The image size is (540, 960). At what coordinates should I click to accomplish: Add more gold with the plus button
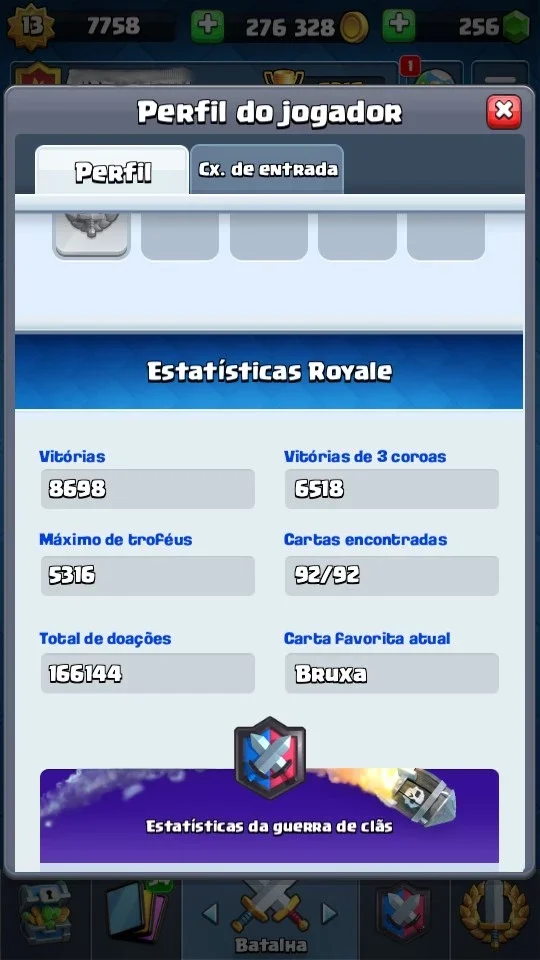point(207,26)
